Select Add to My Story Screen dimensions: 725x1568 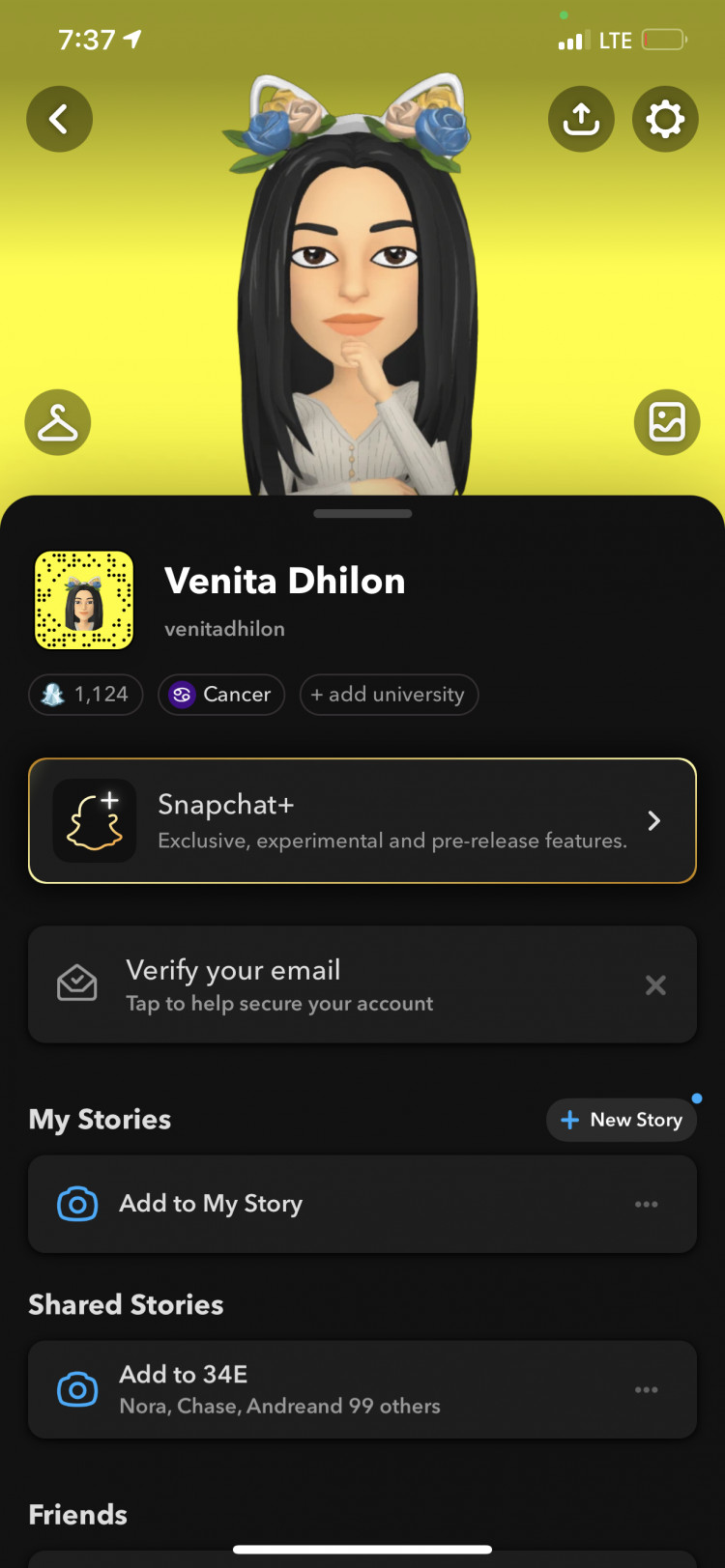tap(290, 1204)
